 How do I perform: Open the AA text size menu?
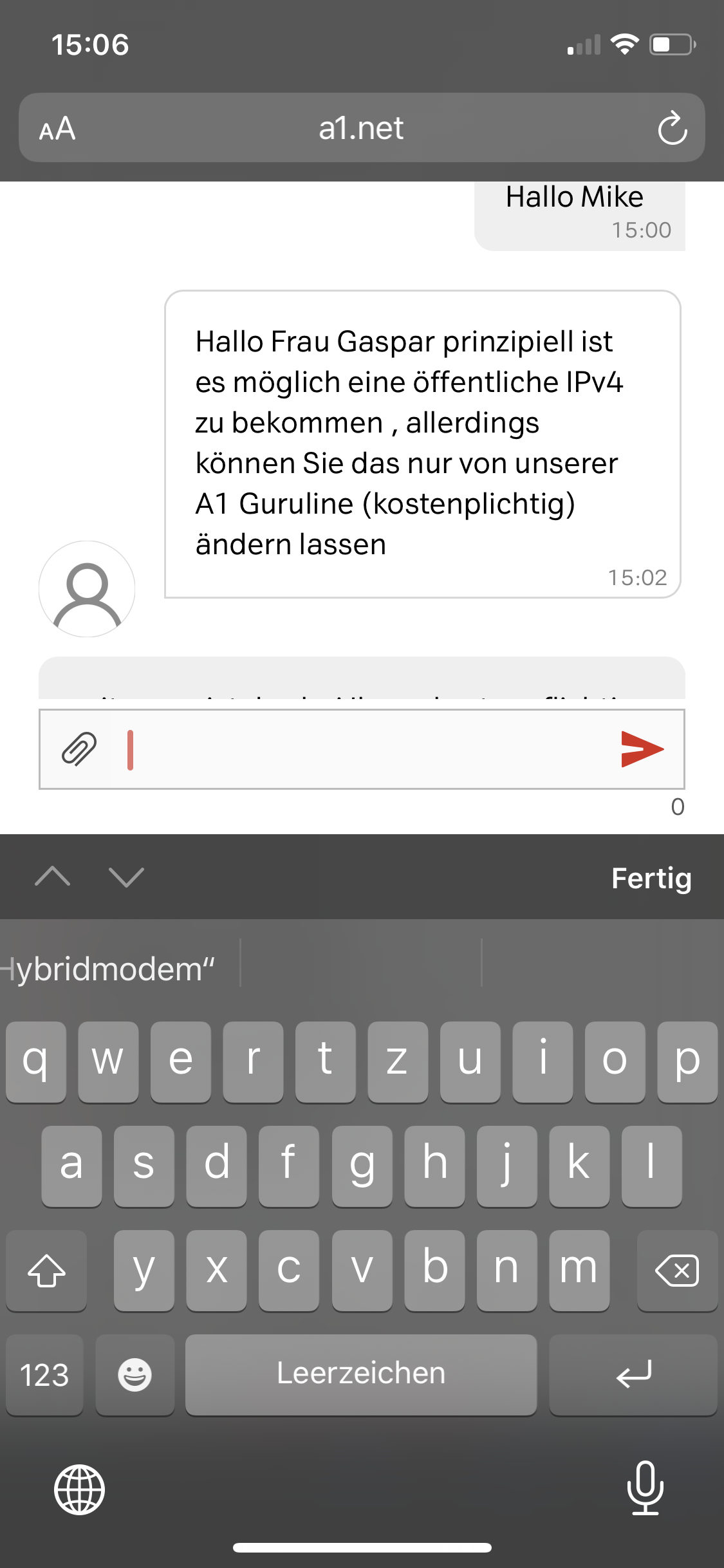(57, 129)
